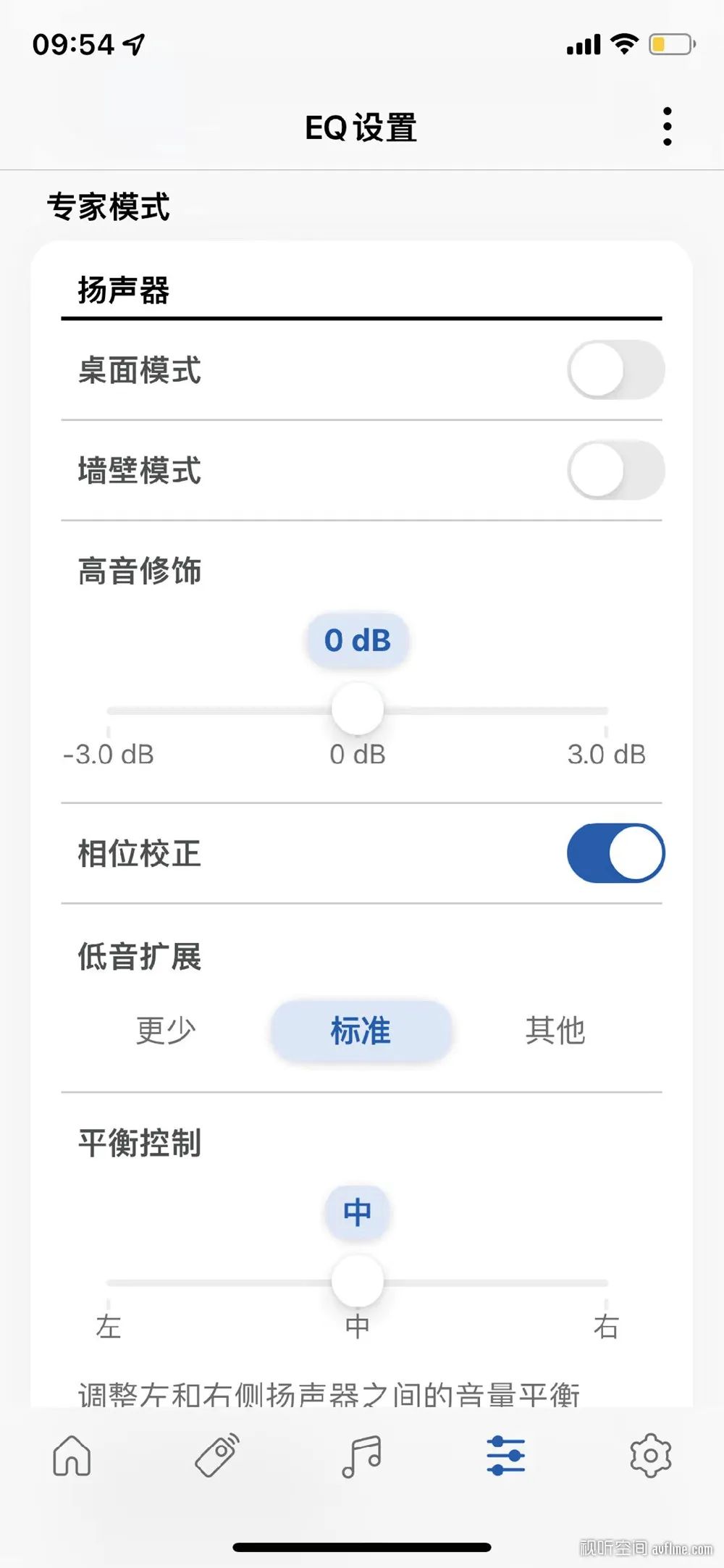The height and width of the screenshot is (1568, 724).
Task: Tap the Wi-Fi icon in status bar
Action: pyautogui.click(x=624, y=43)
